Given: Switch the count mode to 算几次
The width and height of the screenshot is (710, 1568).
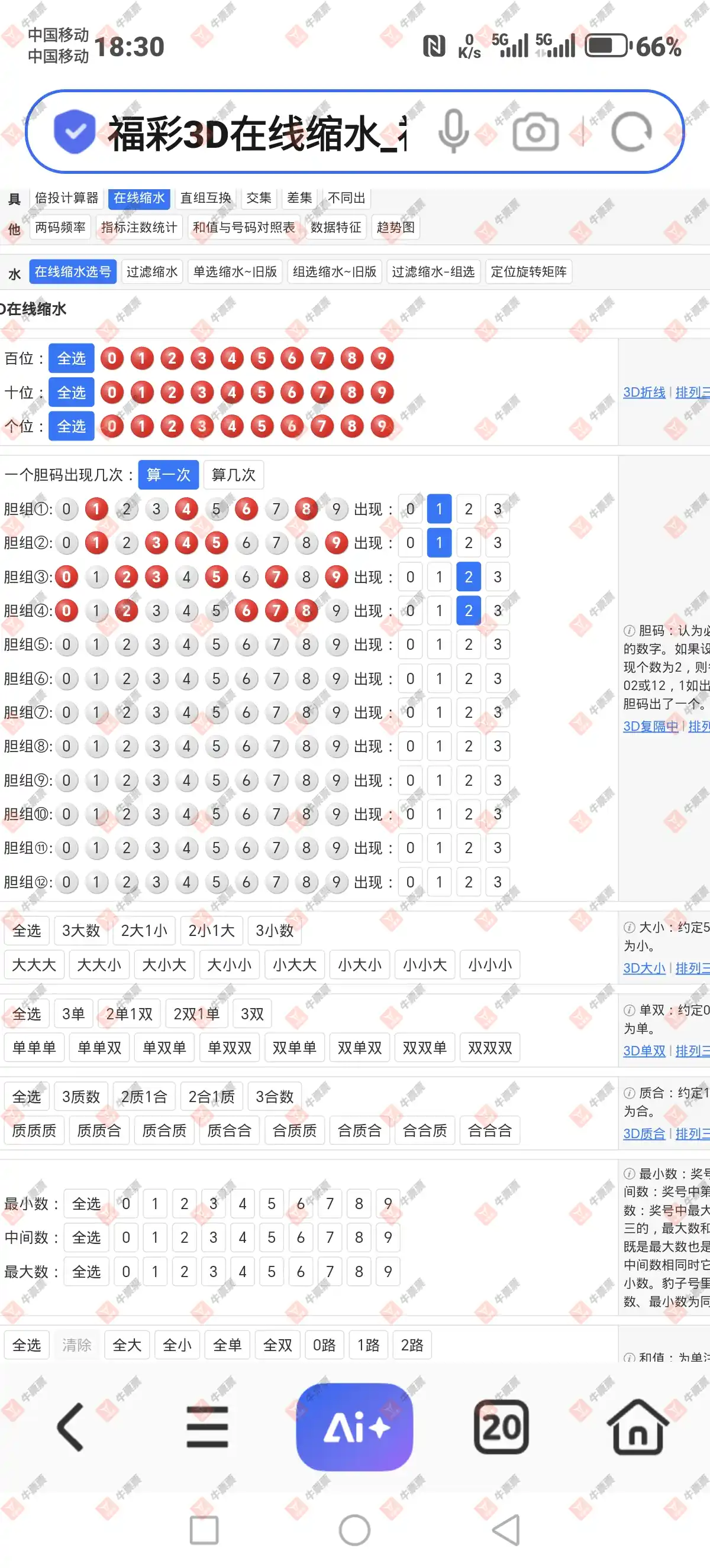Looking at the screenshot, I should point(234,475).
